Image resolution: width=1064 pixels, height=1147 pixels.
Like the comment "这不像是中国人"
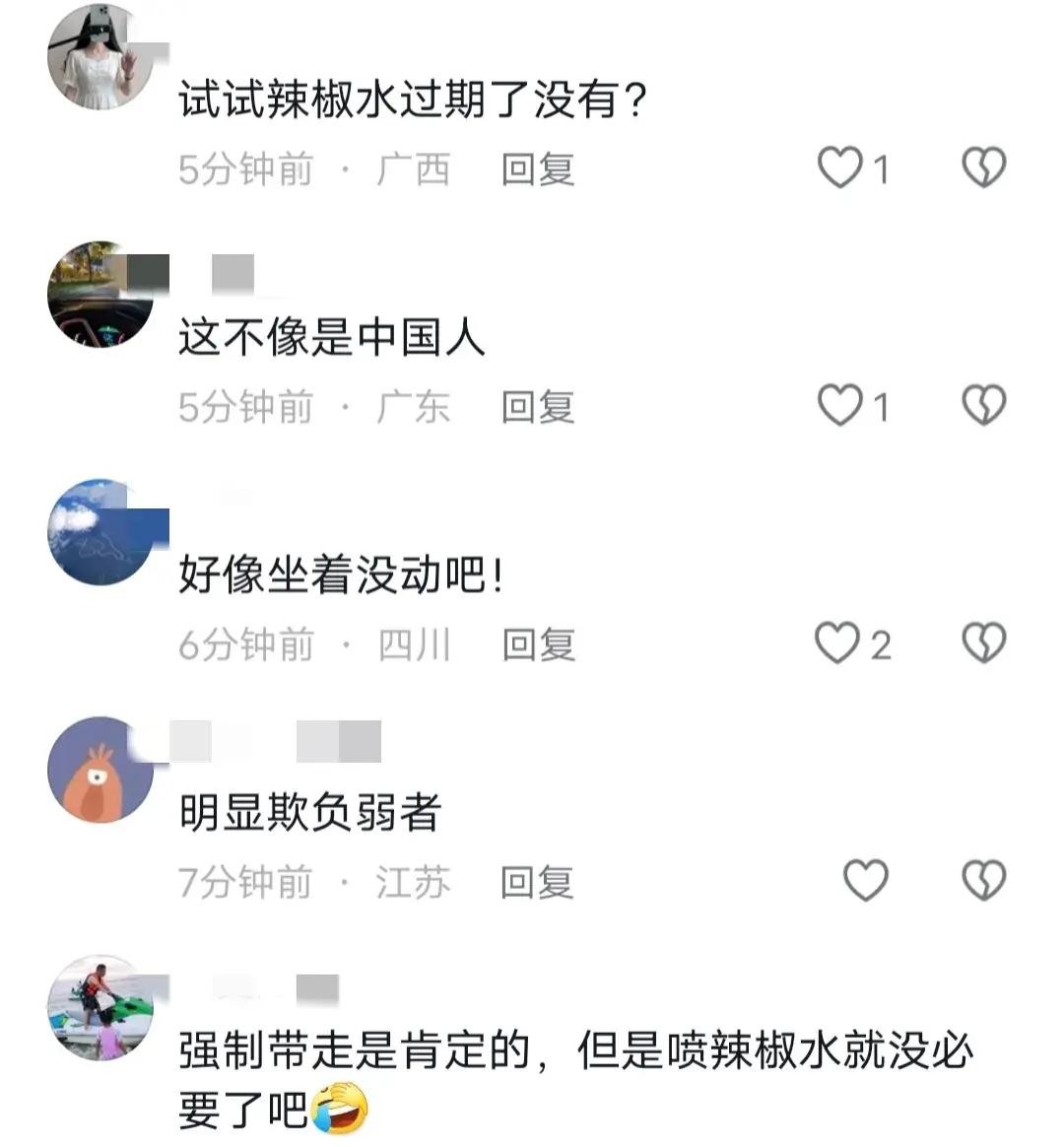[840, 406]
